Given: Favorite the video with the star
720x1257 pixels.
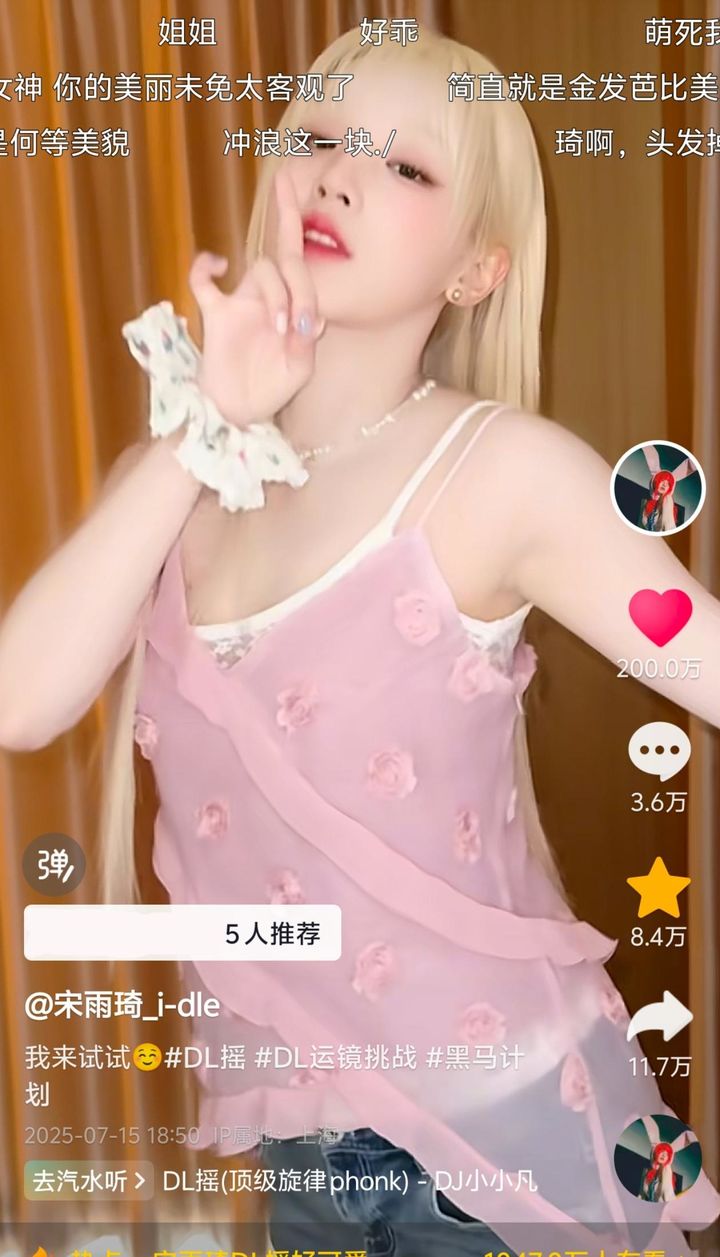Looking at the screenshot, I should click(658, 889).
